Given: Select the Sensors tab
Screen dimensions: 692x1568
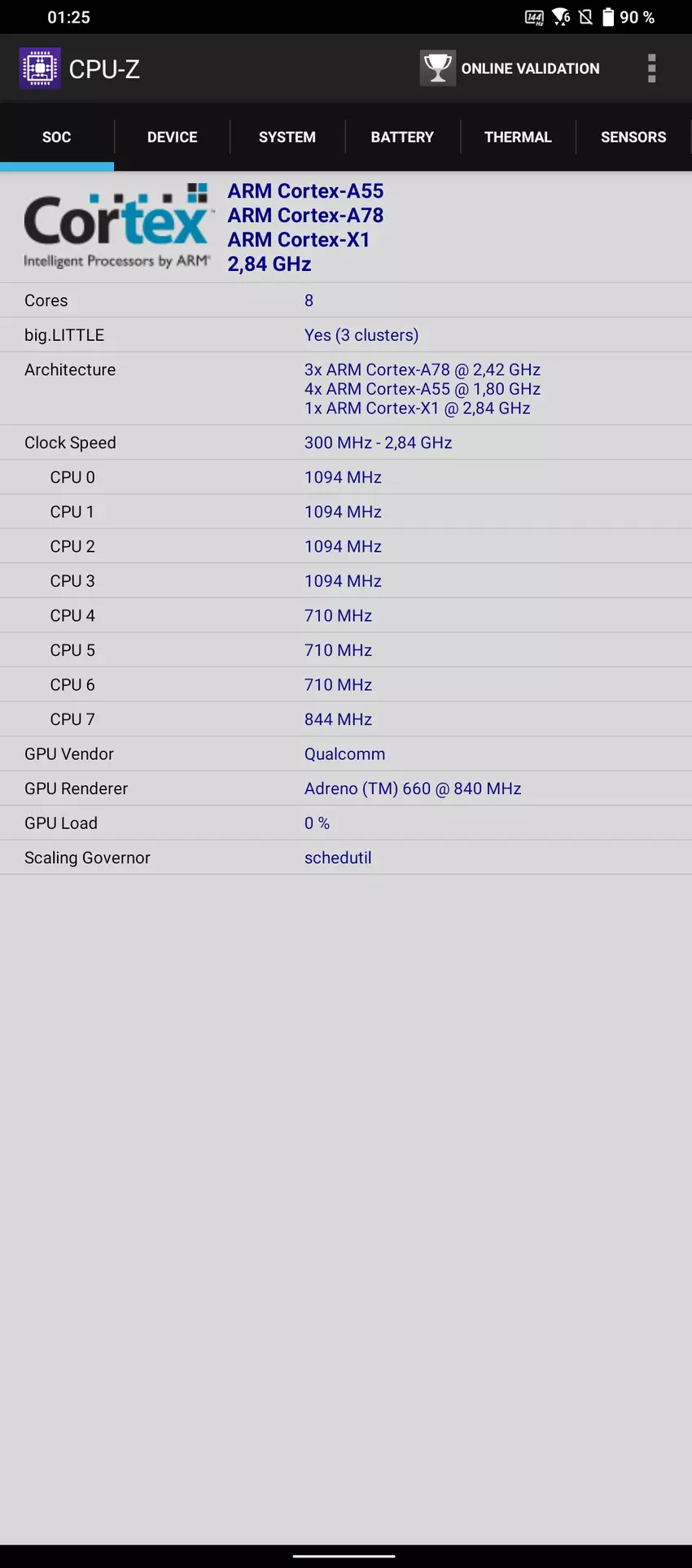Looking at the screenshot, I should 633,137.
